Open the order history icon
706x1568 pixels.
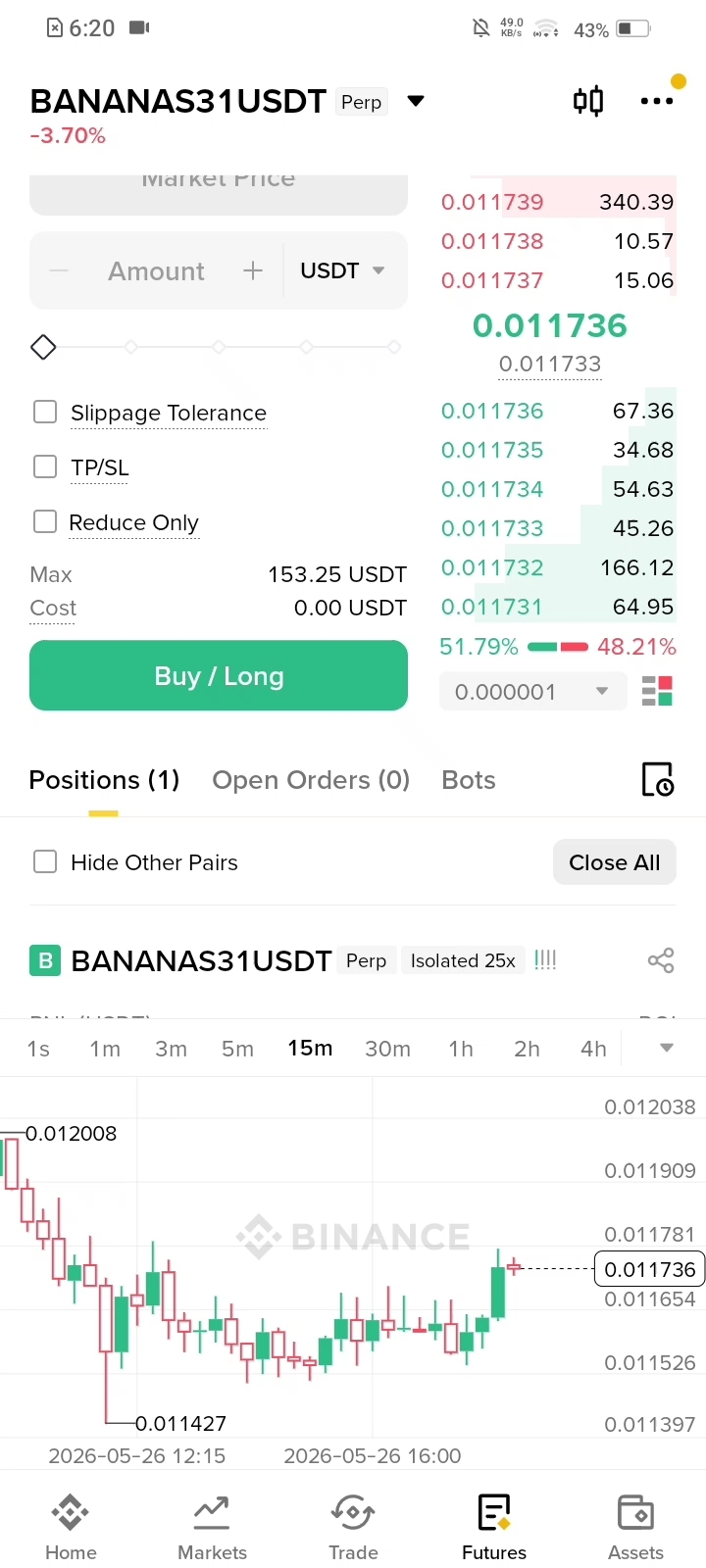coord(657,779)
